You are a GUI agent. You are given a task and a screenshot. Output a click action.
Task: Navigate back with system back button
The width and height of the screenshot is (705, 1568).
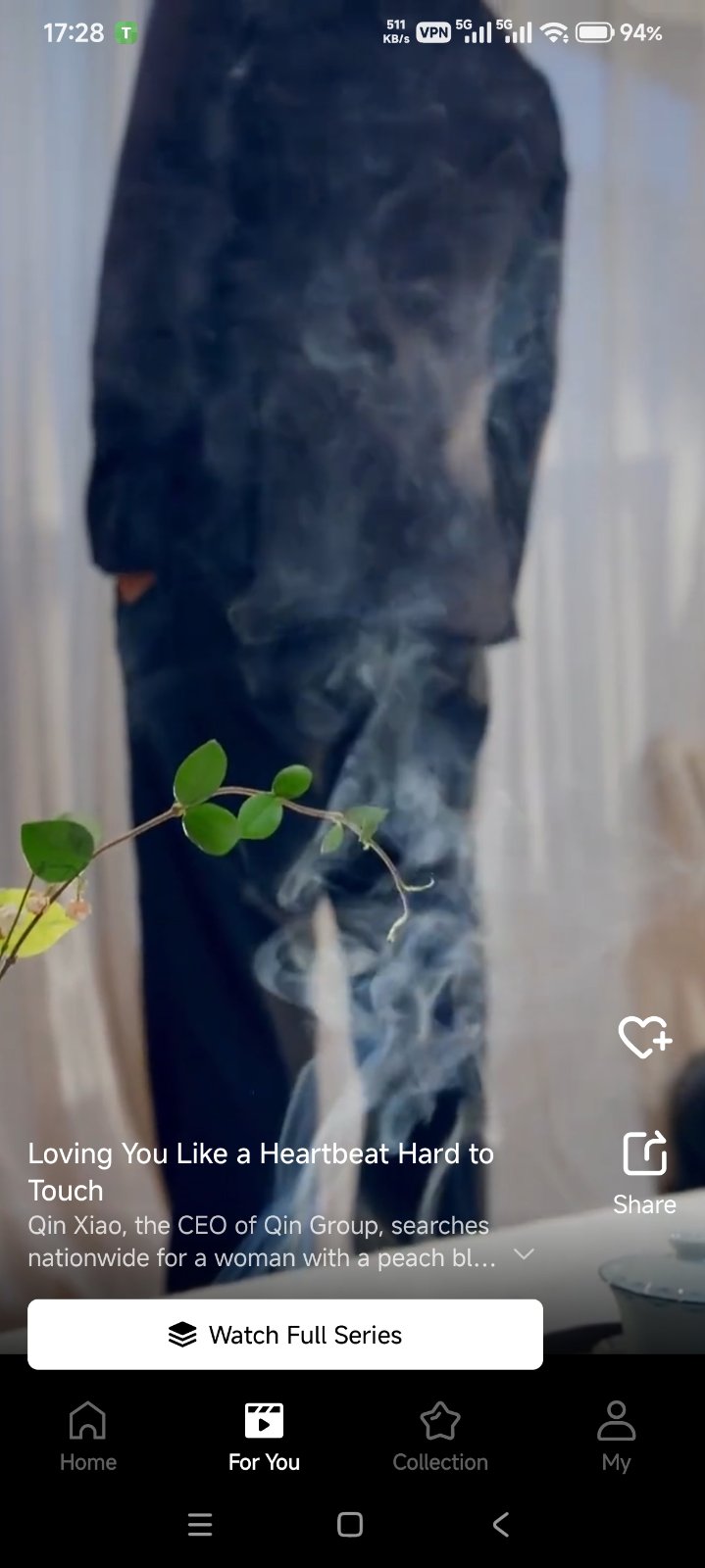point(501,1524)
